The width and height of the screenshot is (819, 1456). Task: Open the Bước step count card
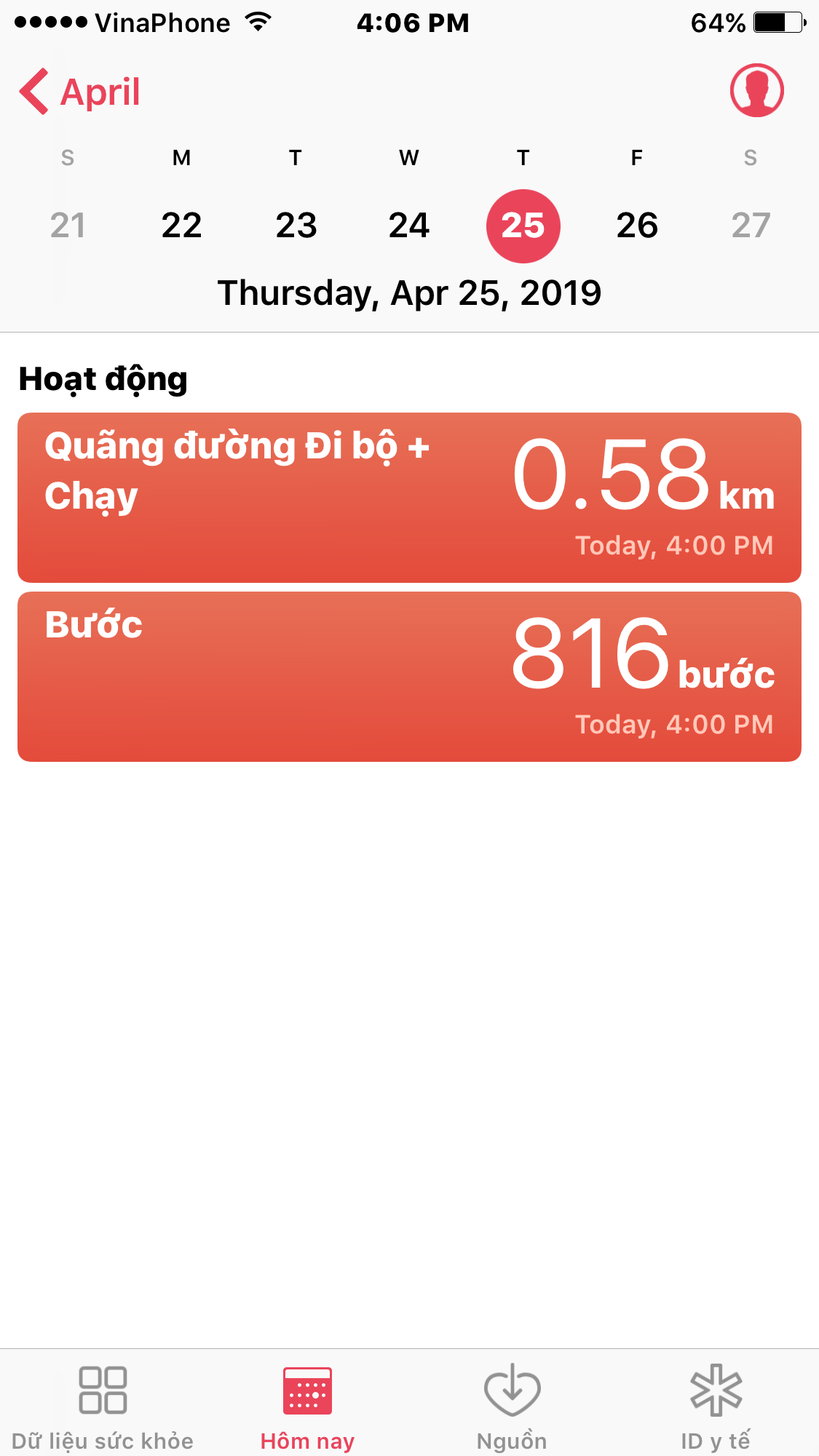[409, 677]
